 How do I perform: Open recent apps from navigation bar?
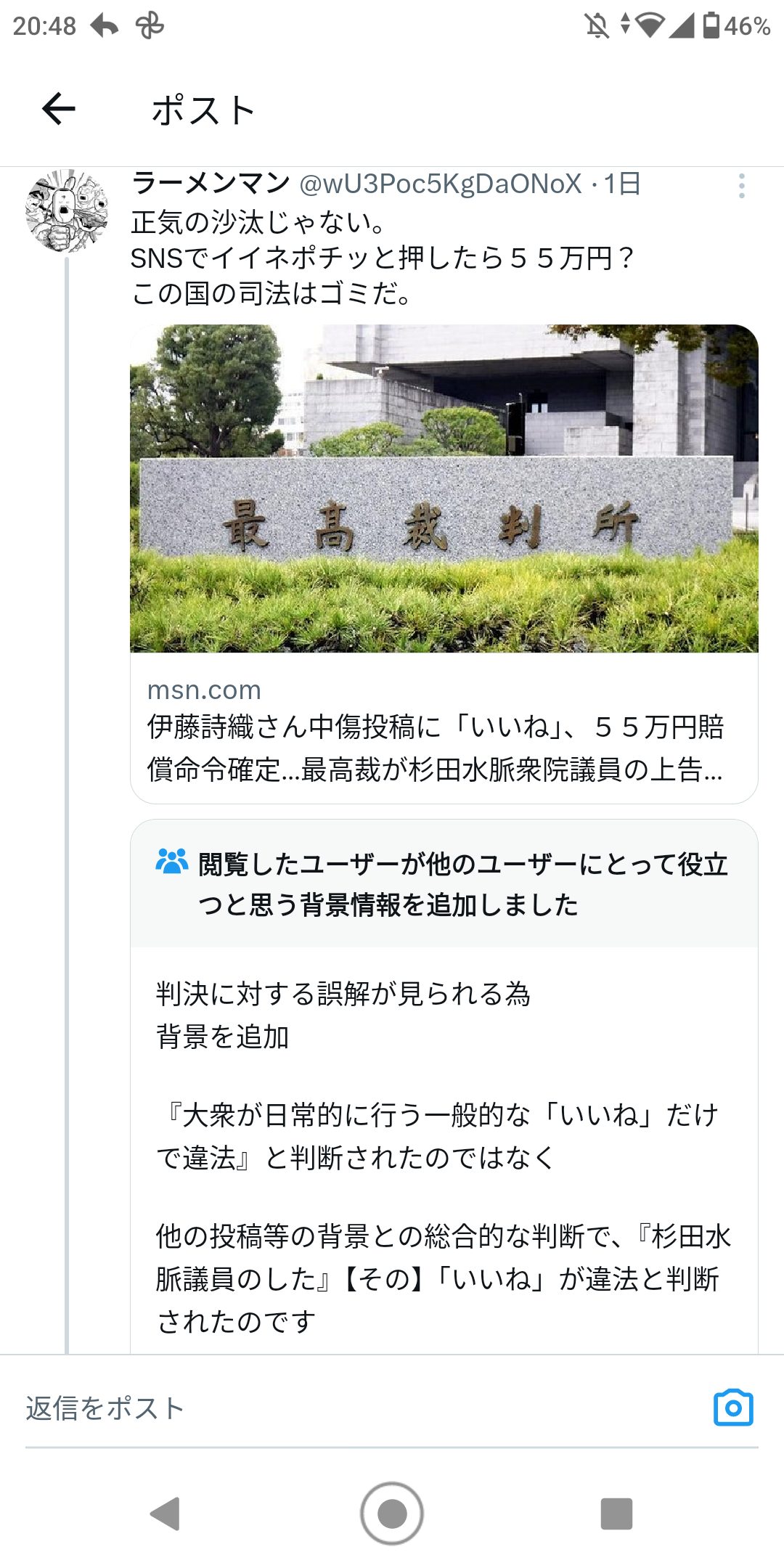616,1514
